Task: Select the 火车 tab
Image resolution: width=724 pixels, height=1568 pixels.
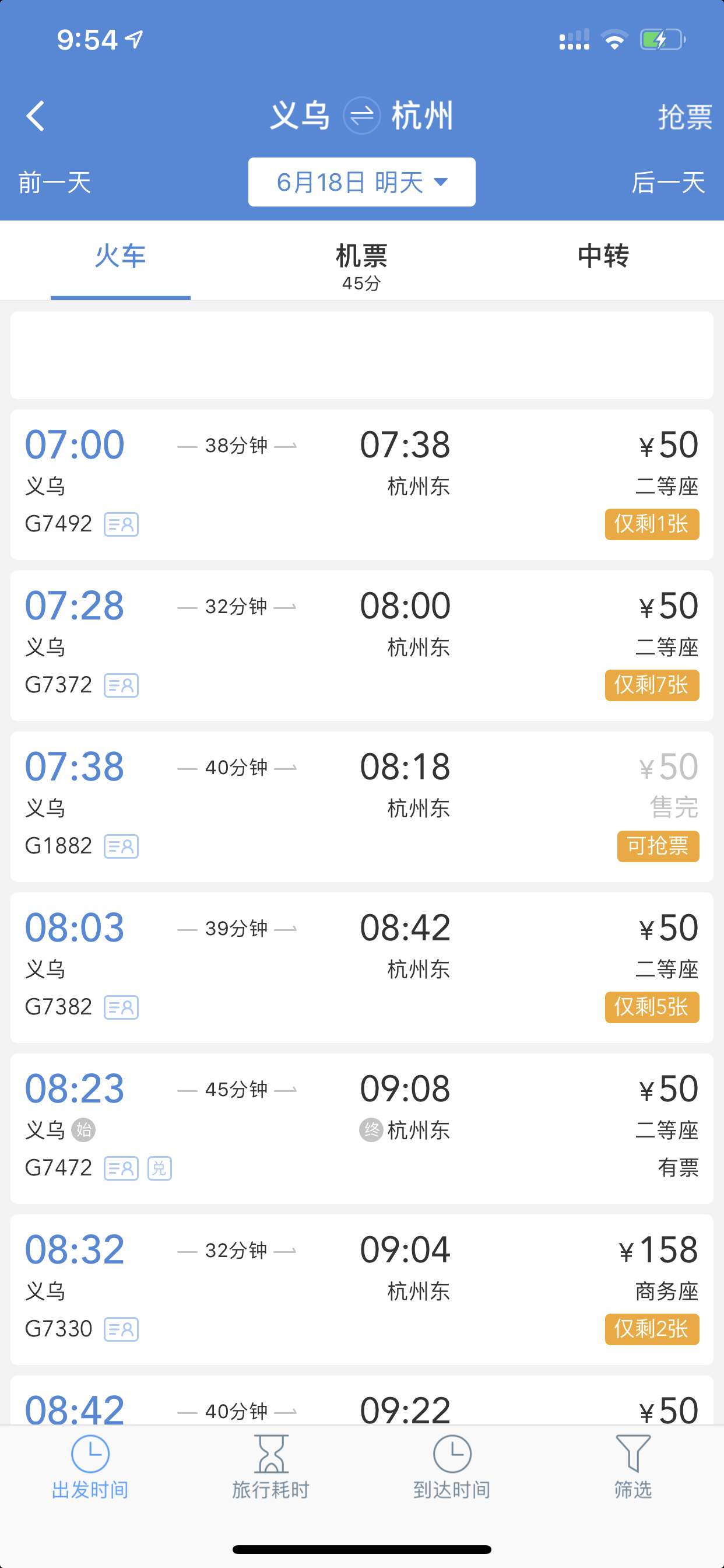Action: 121,256
